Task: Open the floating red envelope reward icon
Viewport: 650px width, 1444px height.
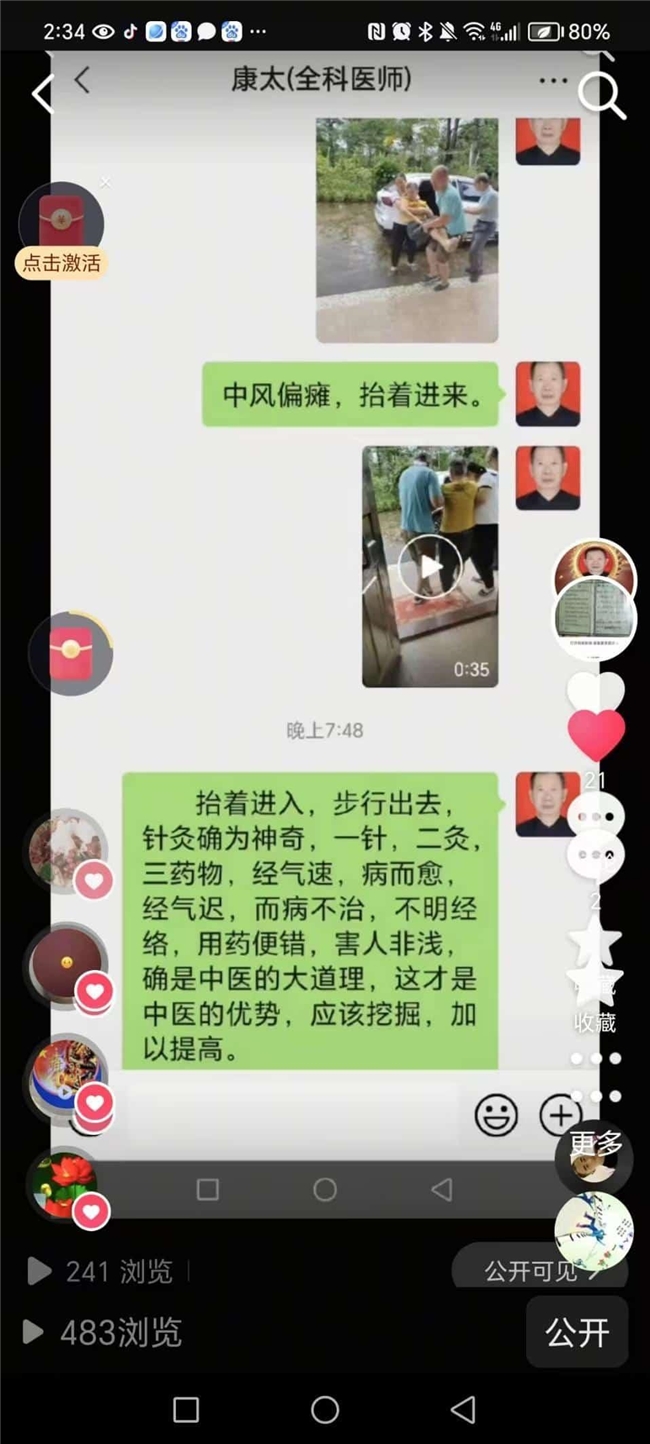Action: click(70, 654)
